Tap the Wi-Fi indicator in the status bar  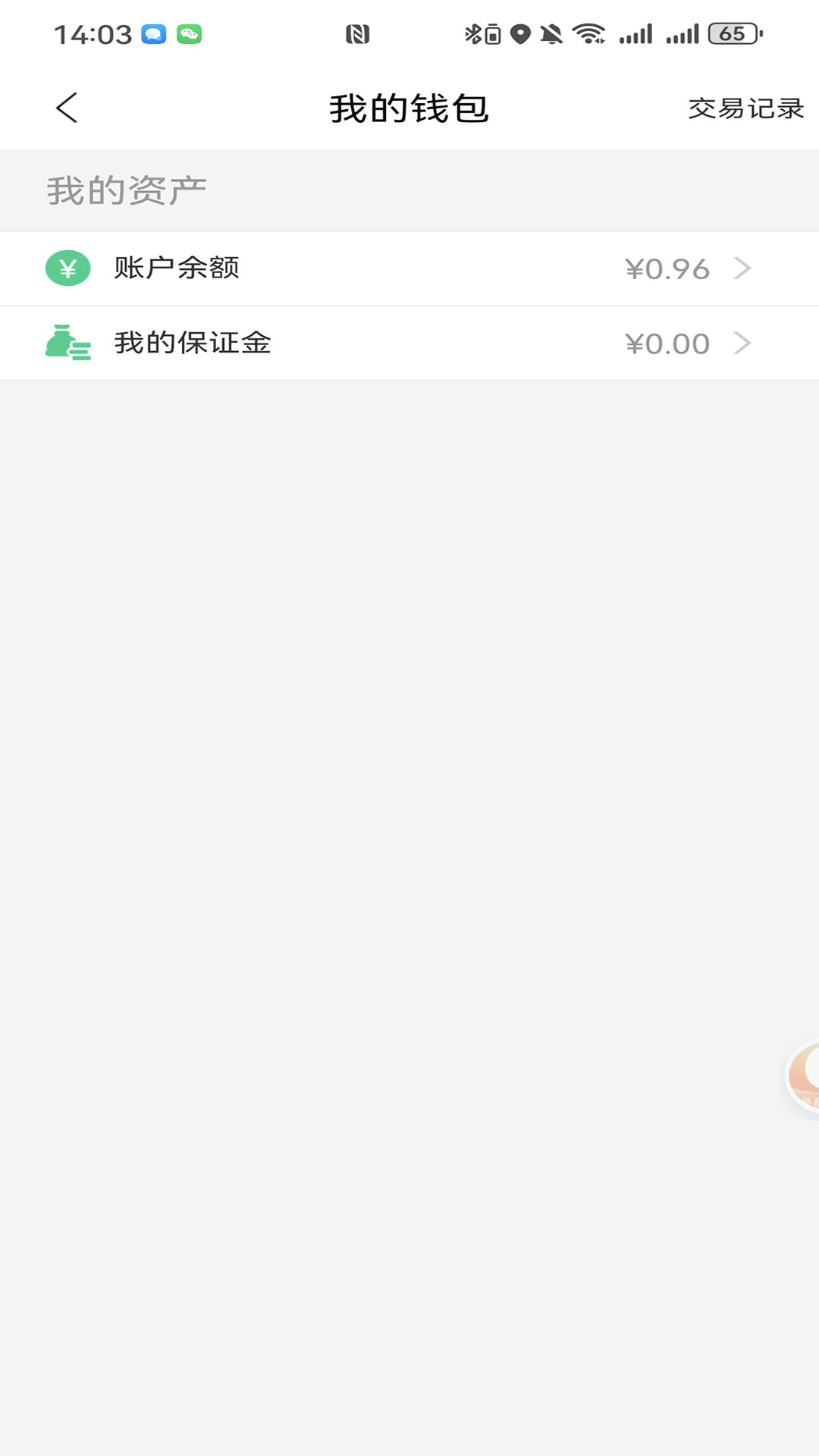[588, 33]
